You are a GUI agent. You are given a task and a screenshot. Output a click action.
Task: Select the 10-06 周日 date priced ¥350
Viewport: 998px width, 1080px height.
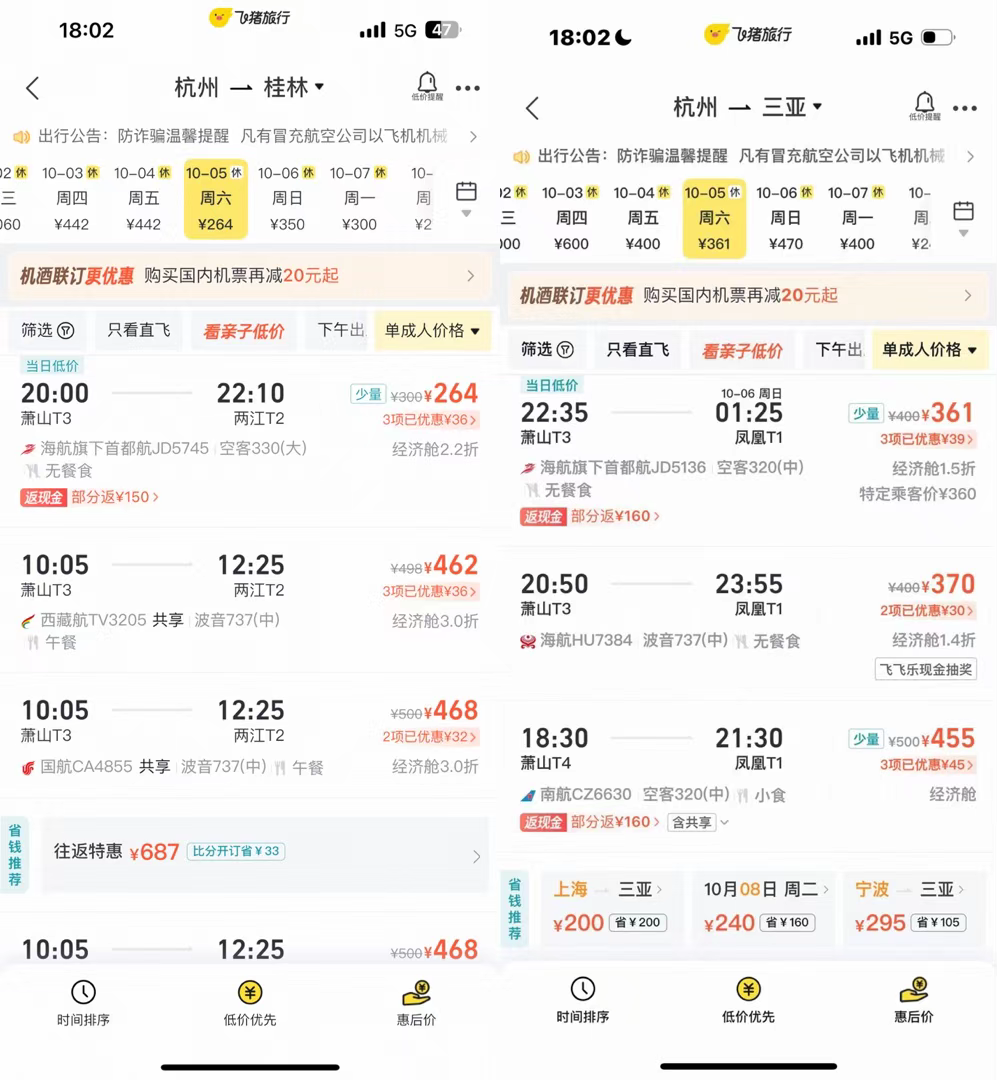(x=287, y=199)
